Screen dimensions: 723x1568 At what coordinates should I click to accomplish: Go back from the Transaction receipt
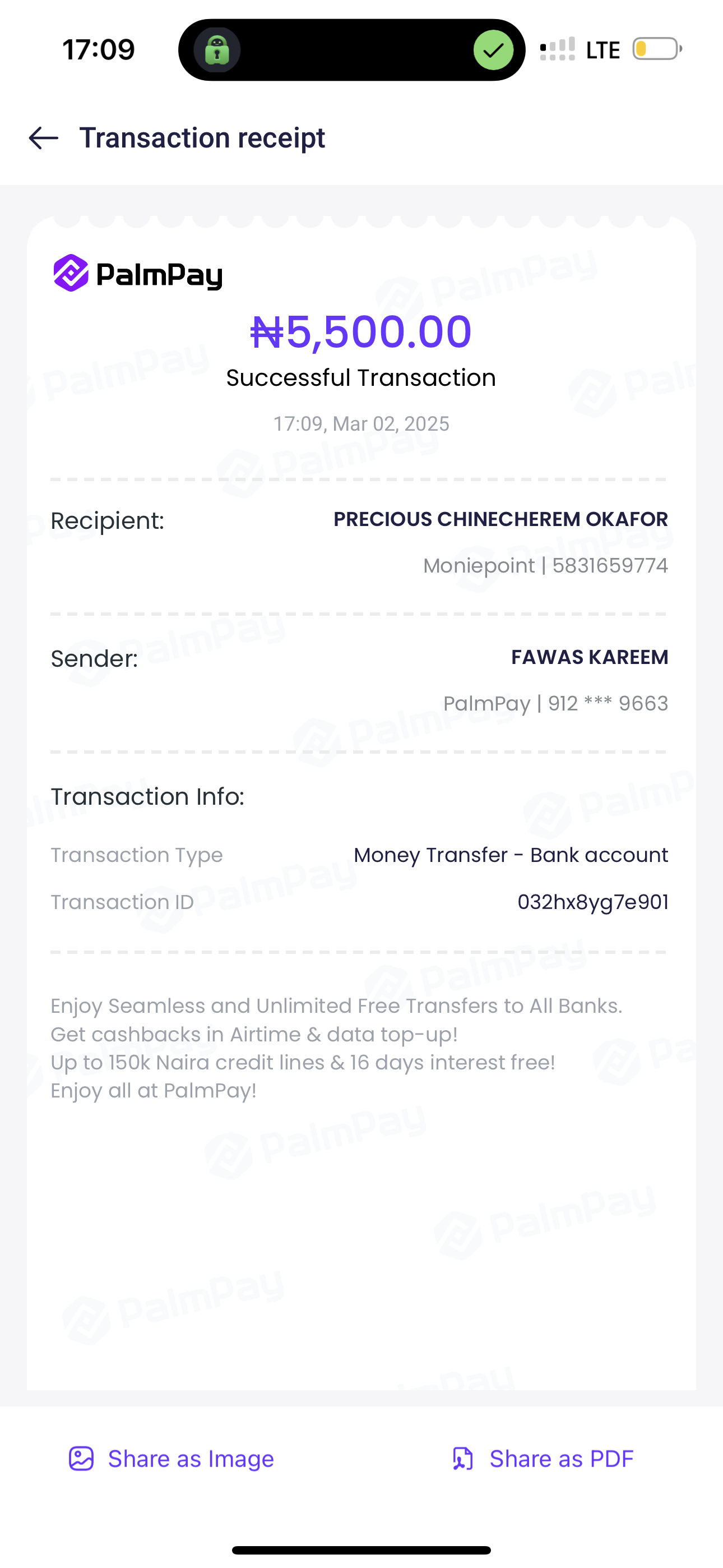(x=44, y=138)
